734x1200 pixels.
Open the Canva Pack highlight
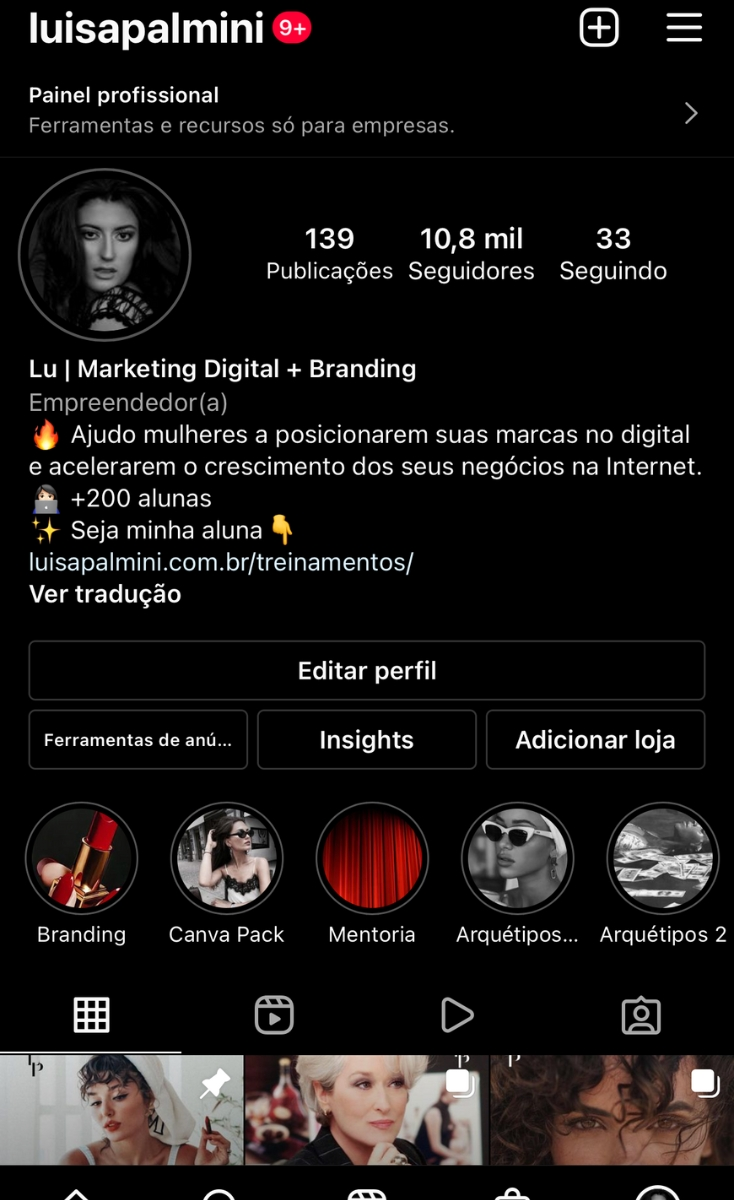[226, 860]
